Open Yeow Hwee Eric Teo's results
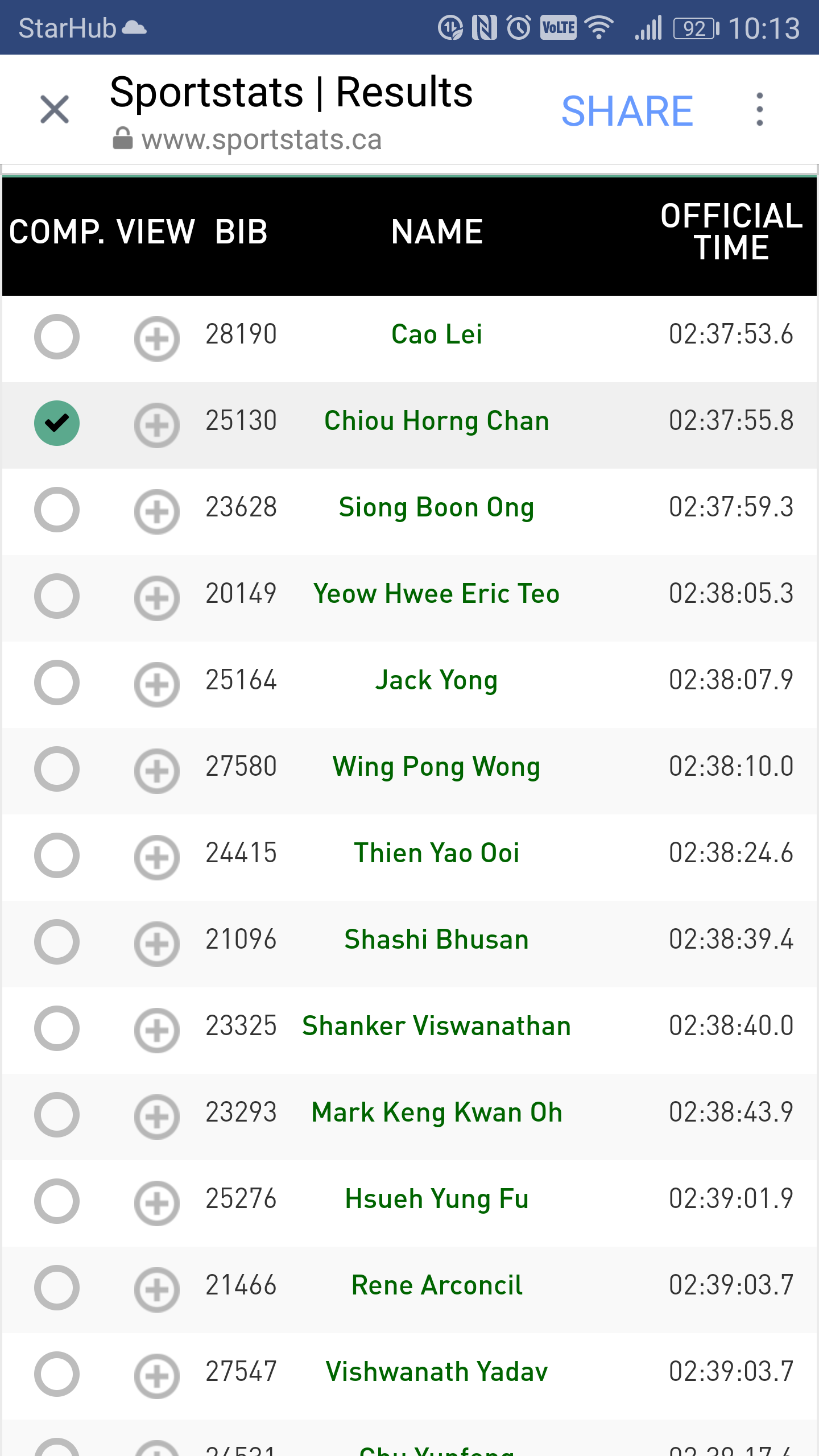Image resolution: width=819 pixels, height=1456 pixels. [x=436, y=594]
